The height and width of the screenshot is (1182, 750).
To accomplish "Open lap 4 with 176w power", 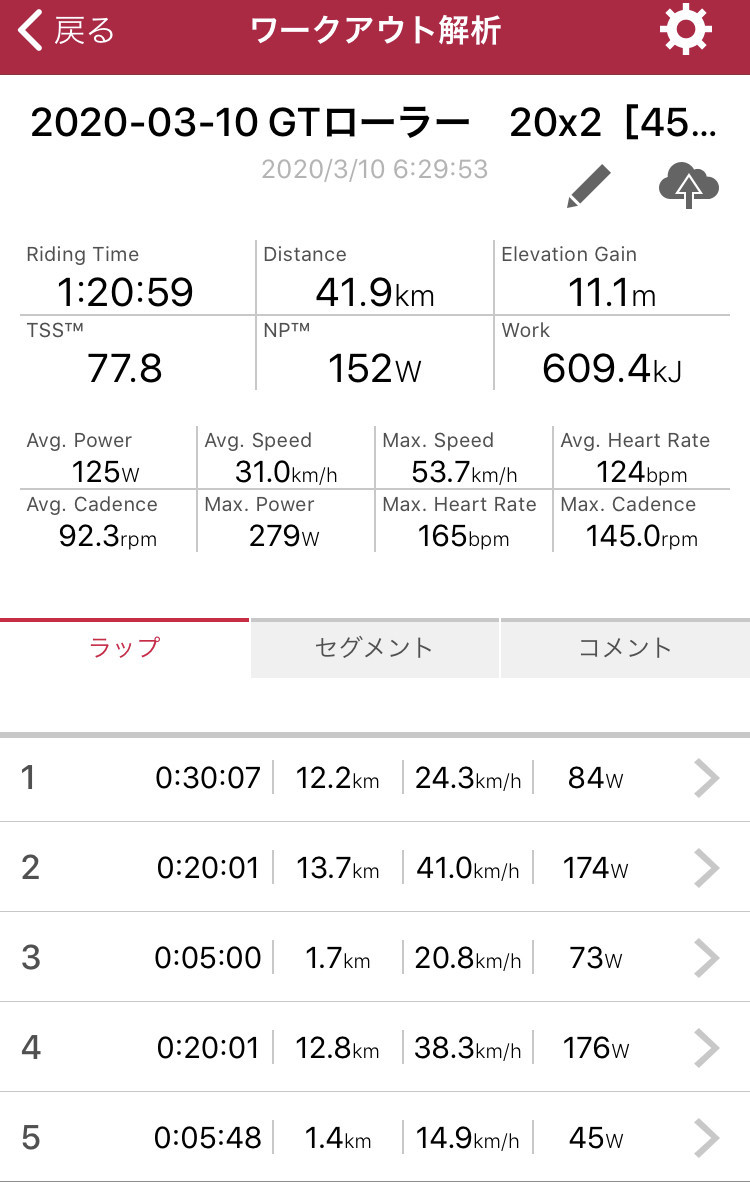I will tap(375, 1047).
